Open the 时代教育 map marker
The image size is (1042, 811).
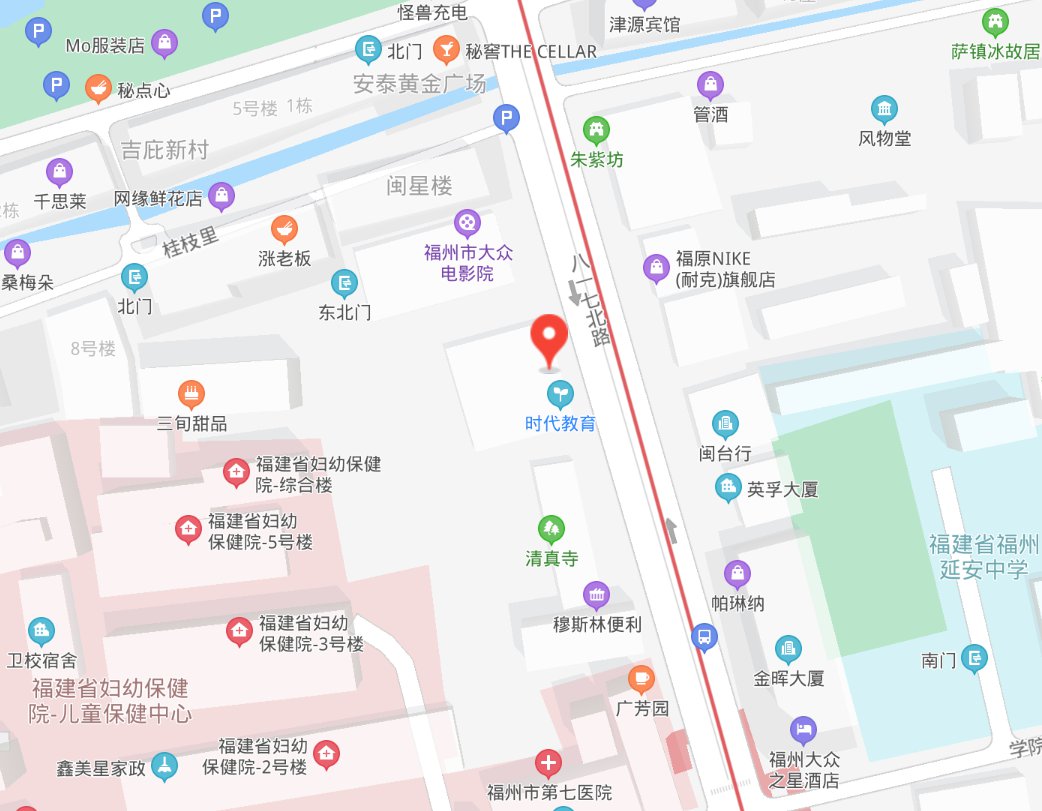click(560, 393)
